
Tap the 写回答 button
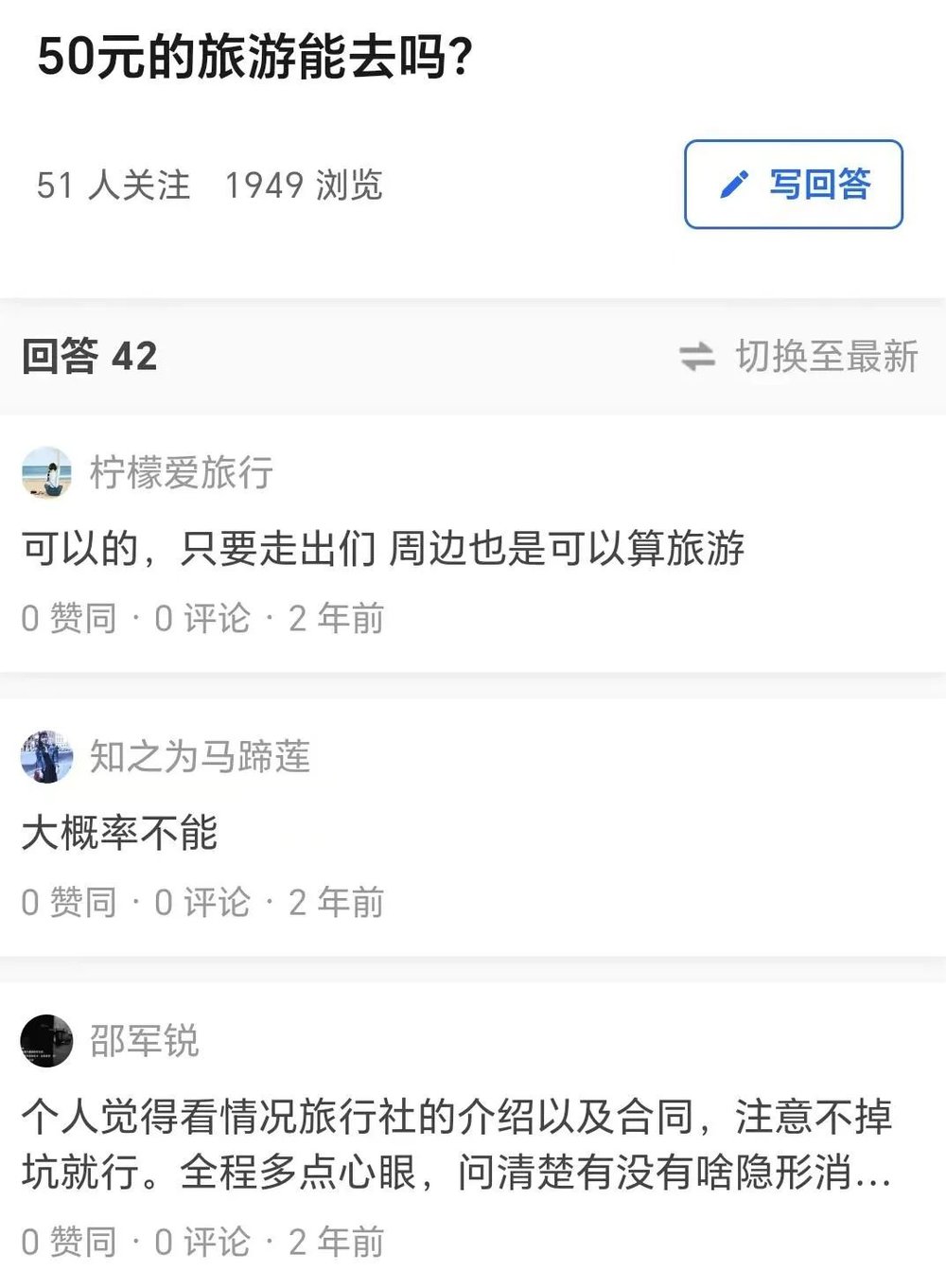click(x=793, y=185)
